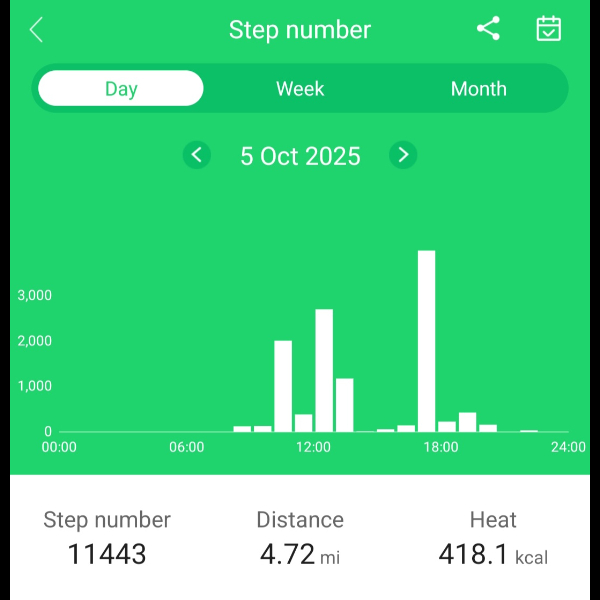Viewport: 600px width, 600px height.
Task: Switch to the Month view
Action: pyautogui.click(x=478, y=89)
